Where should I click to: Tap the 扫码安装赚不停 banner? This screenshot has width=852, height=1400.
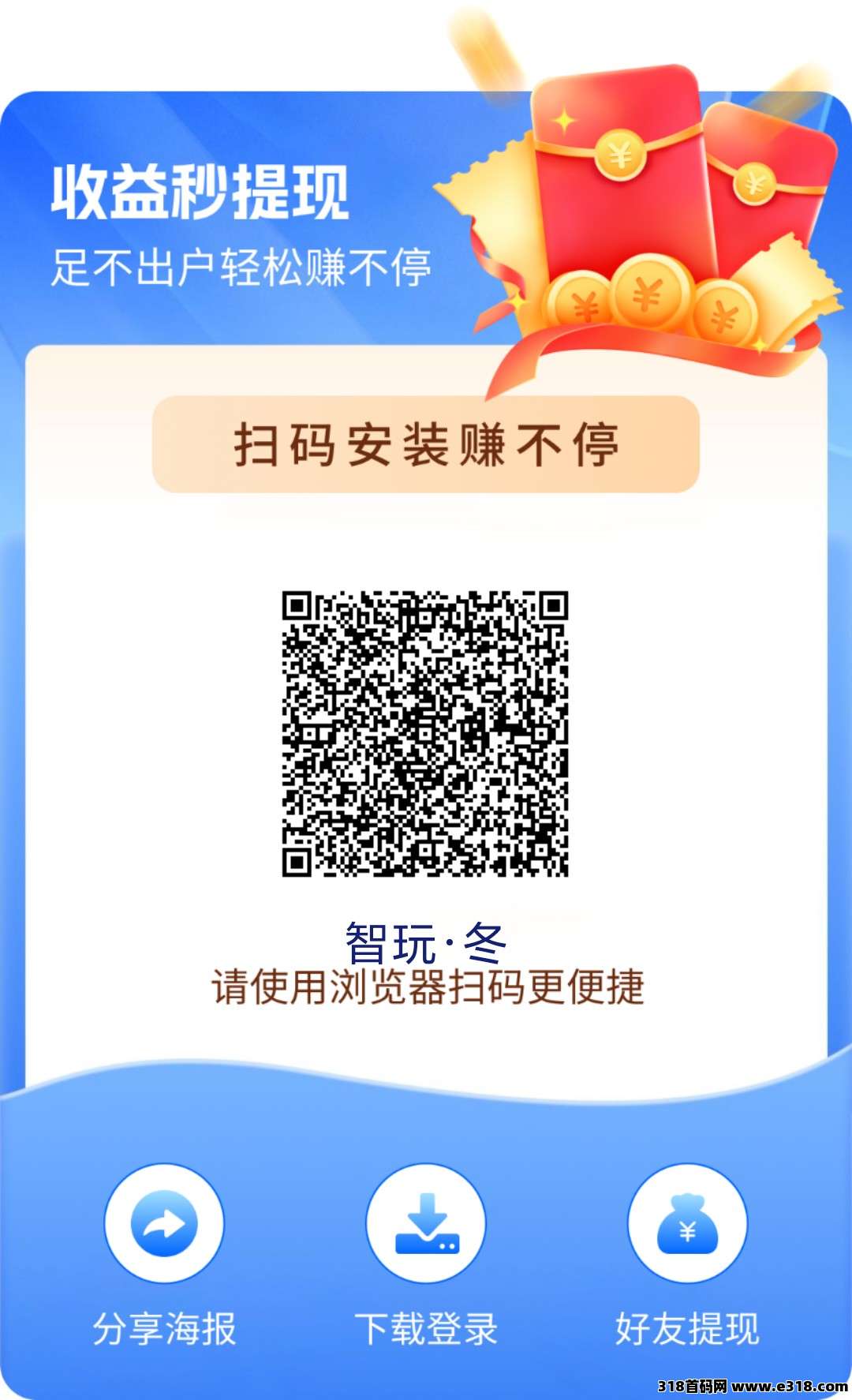coord(426,444)
